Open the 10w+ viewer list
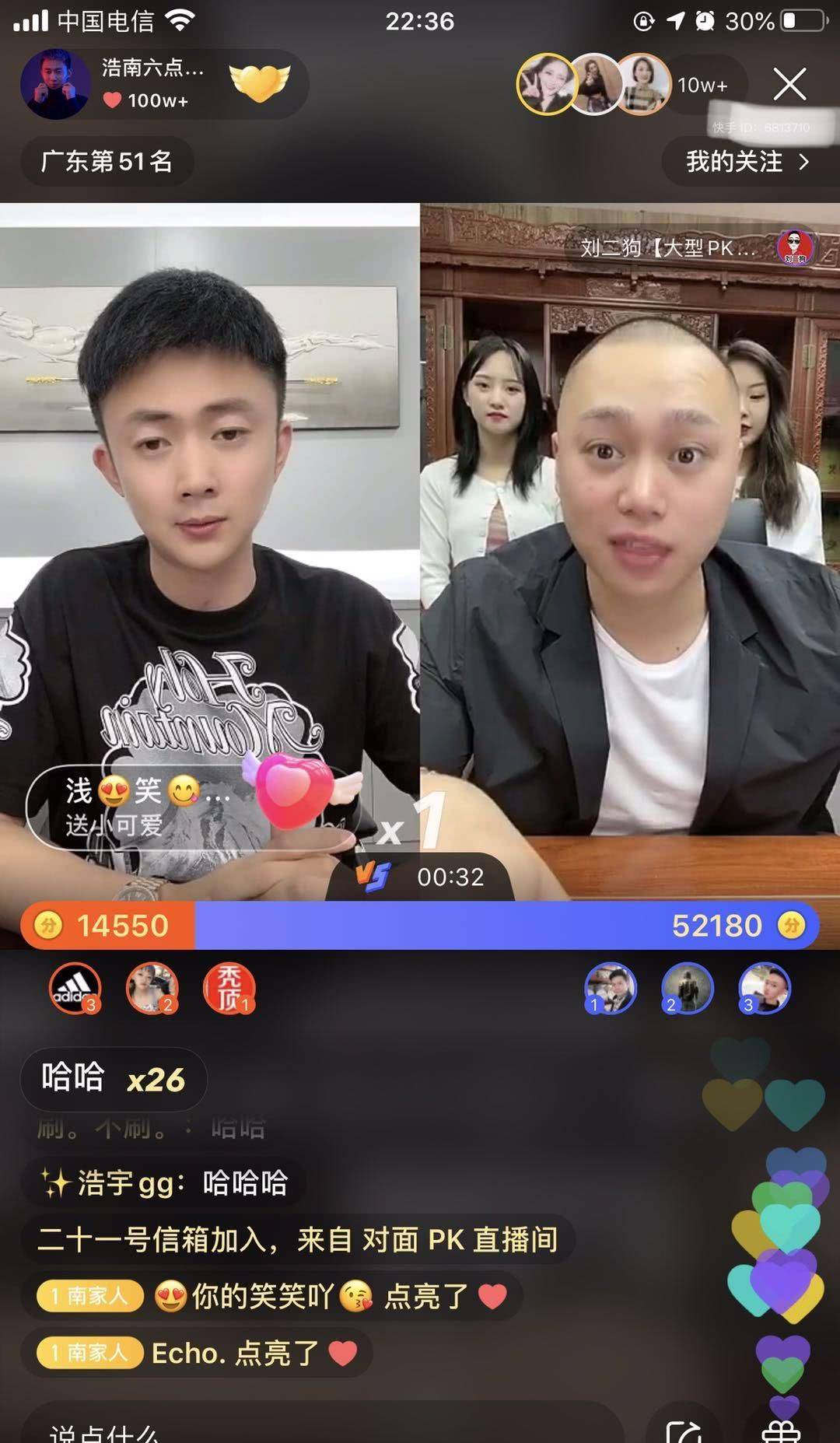 (702, 85)
